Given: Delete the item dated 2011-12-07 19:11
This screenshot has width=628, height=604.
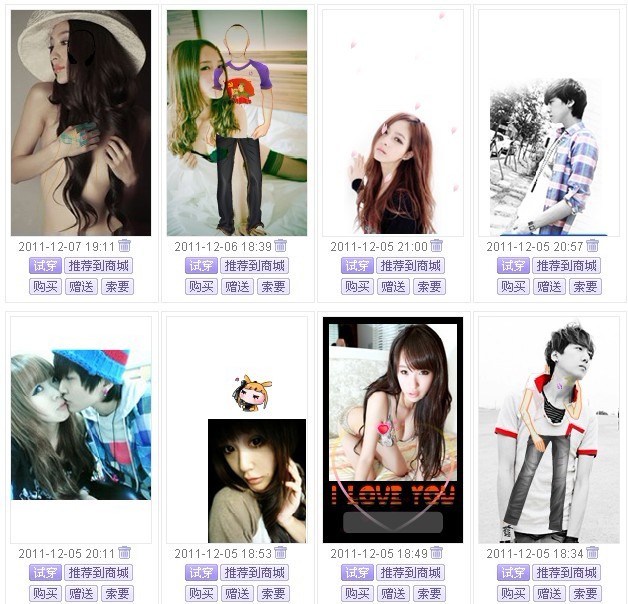Looking at the screenshot, I should (x=124, y=246).
